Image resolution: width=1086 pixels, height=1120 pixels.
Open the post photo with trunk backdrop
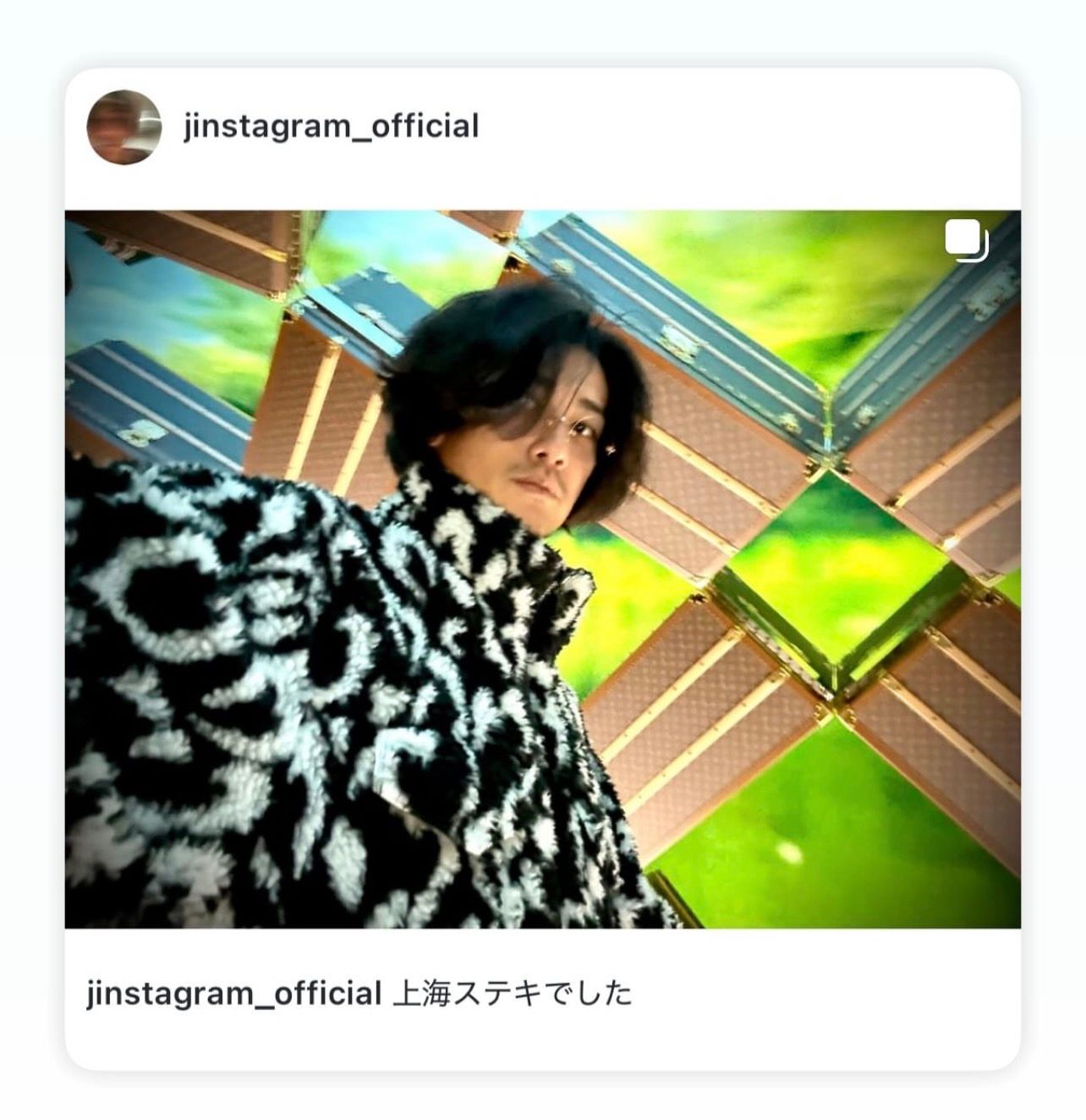tap(542, 568)
